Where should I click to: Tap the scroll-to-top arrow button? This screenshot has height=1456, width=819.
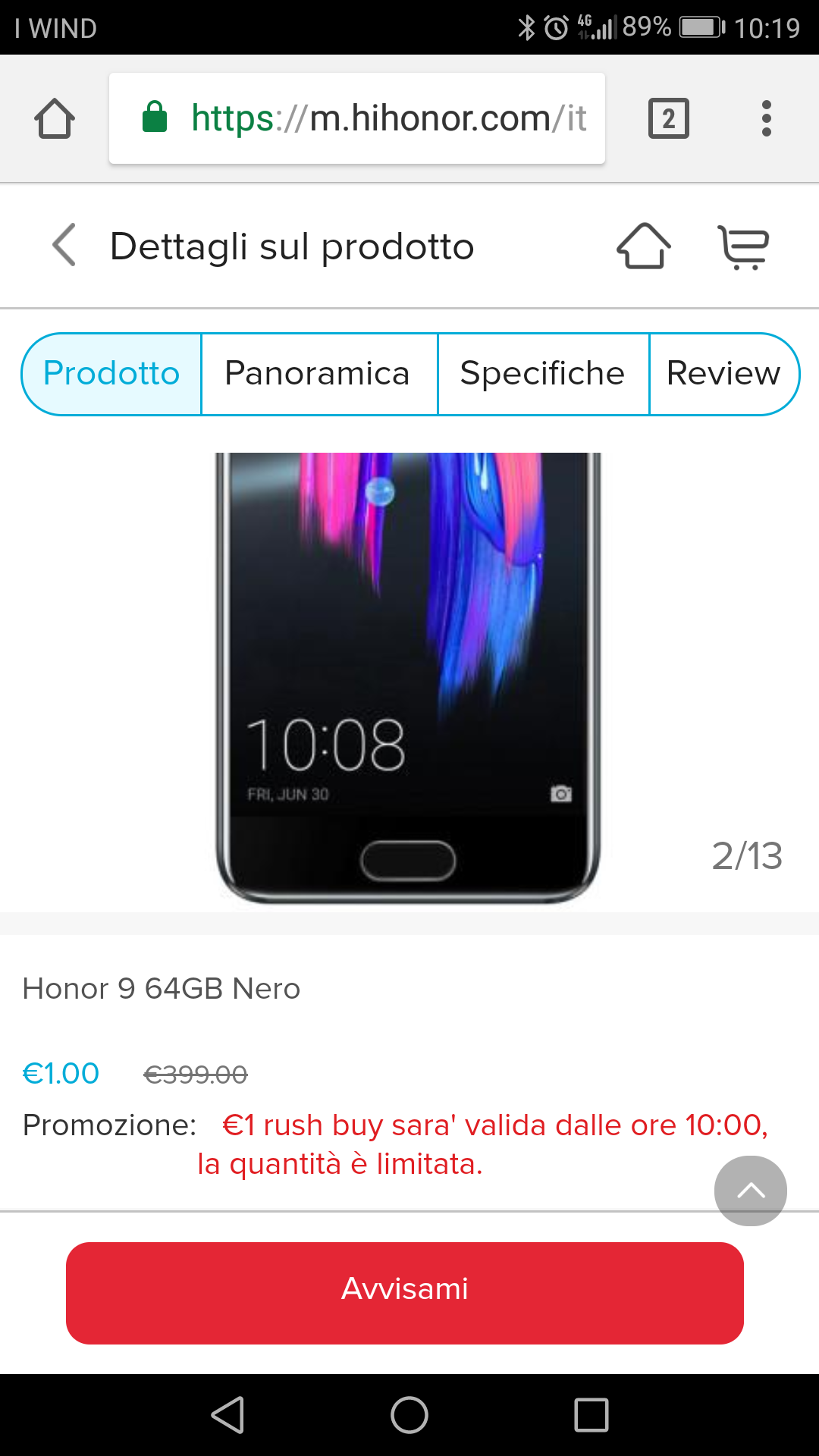point(751,1191)
